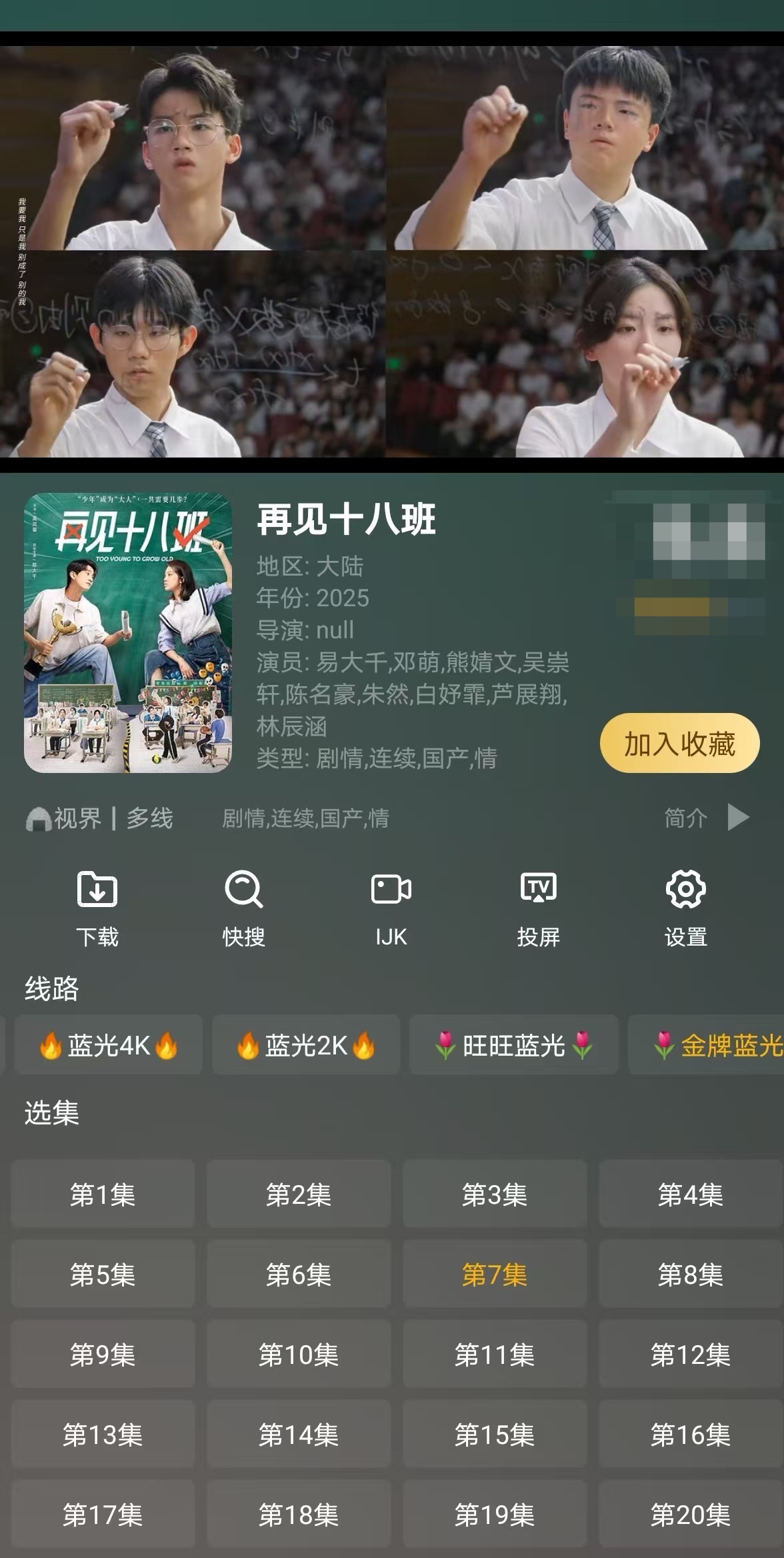Open the download option
Viewport: 784px width, 1558px height.
pyautogui.click(x=97, y=907)
